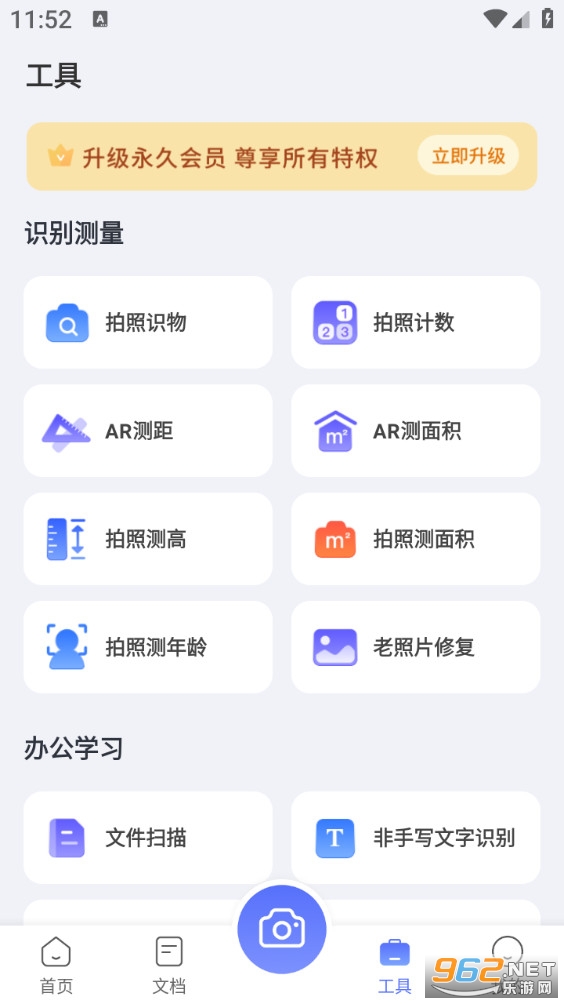
Task: Launch AR测距 tool
Action: pos(148,430)
